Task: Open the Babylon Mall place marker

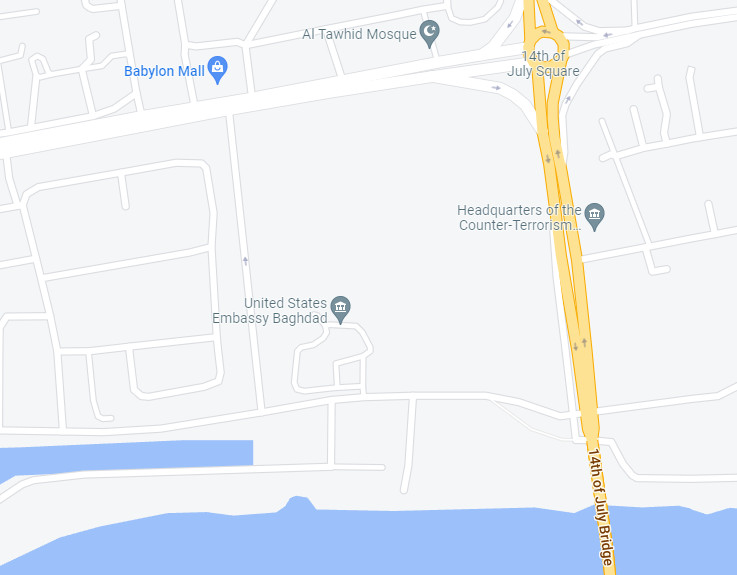Action: coord(218,70)
